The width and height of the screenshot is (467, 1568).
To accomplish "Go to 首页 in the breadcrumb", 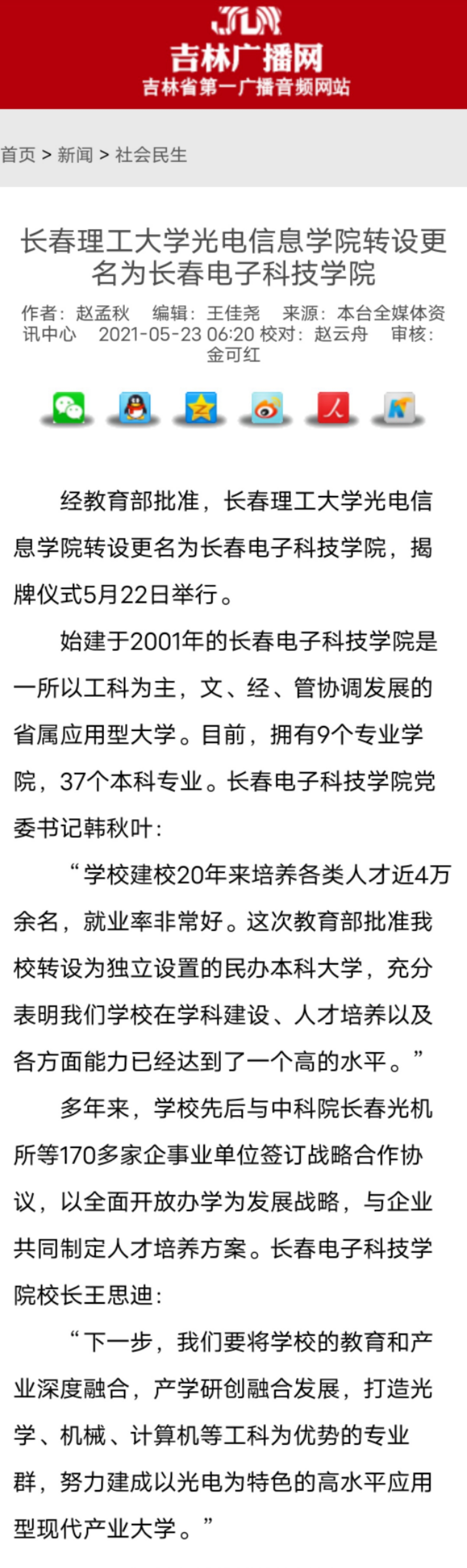I will pos(18,154).
